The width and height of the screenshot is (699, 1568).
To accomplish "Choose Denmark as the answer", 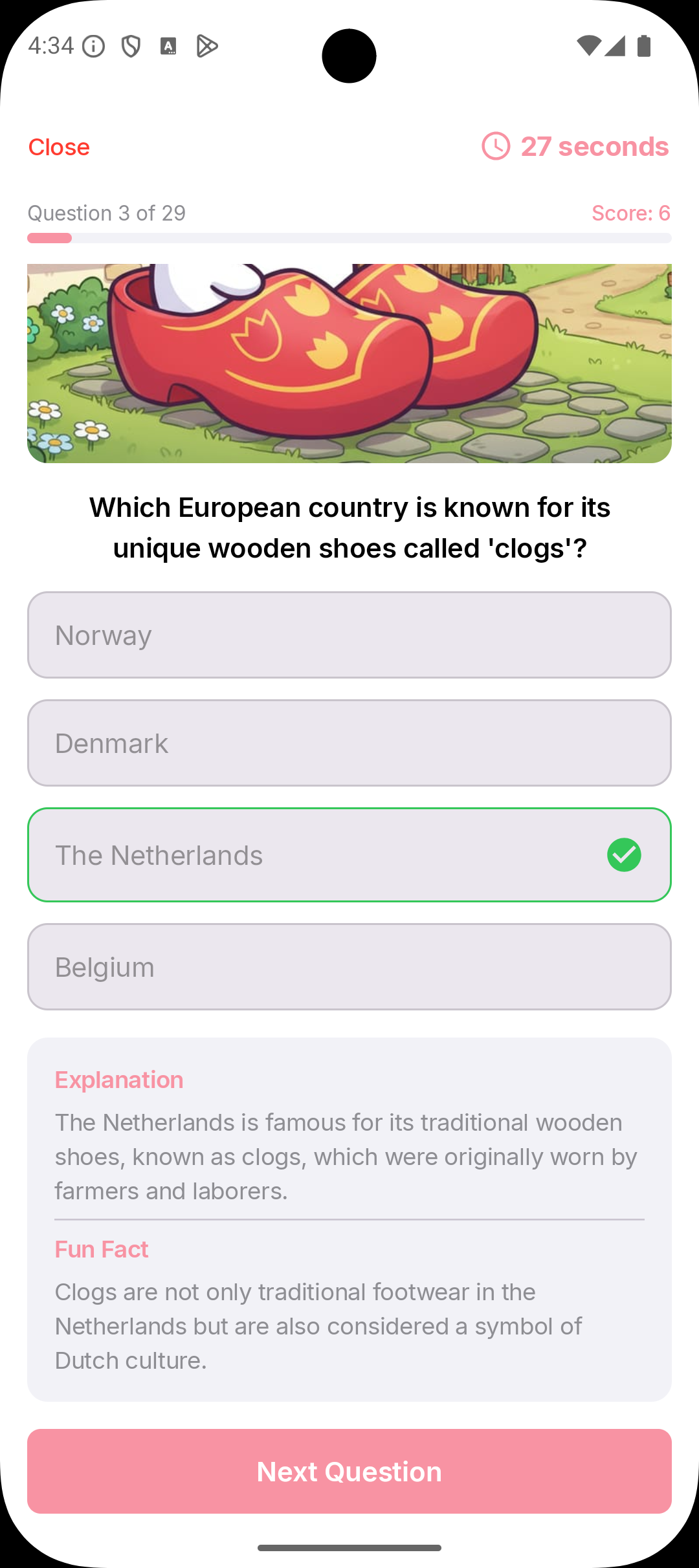I will tap(349, 743).
